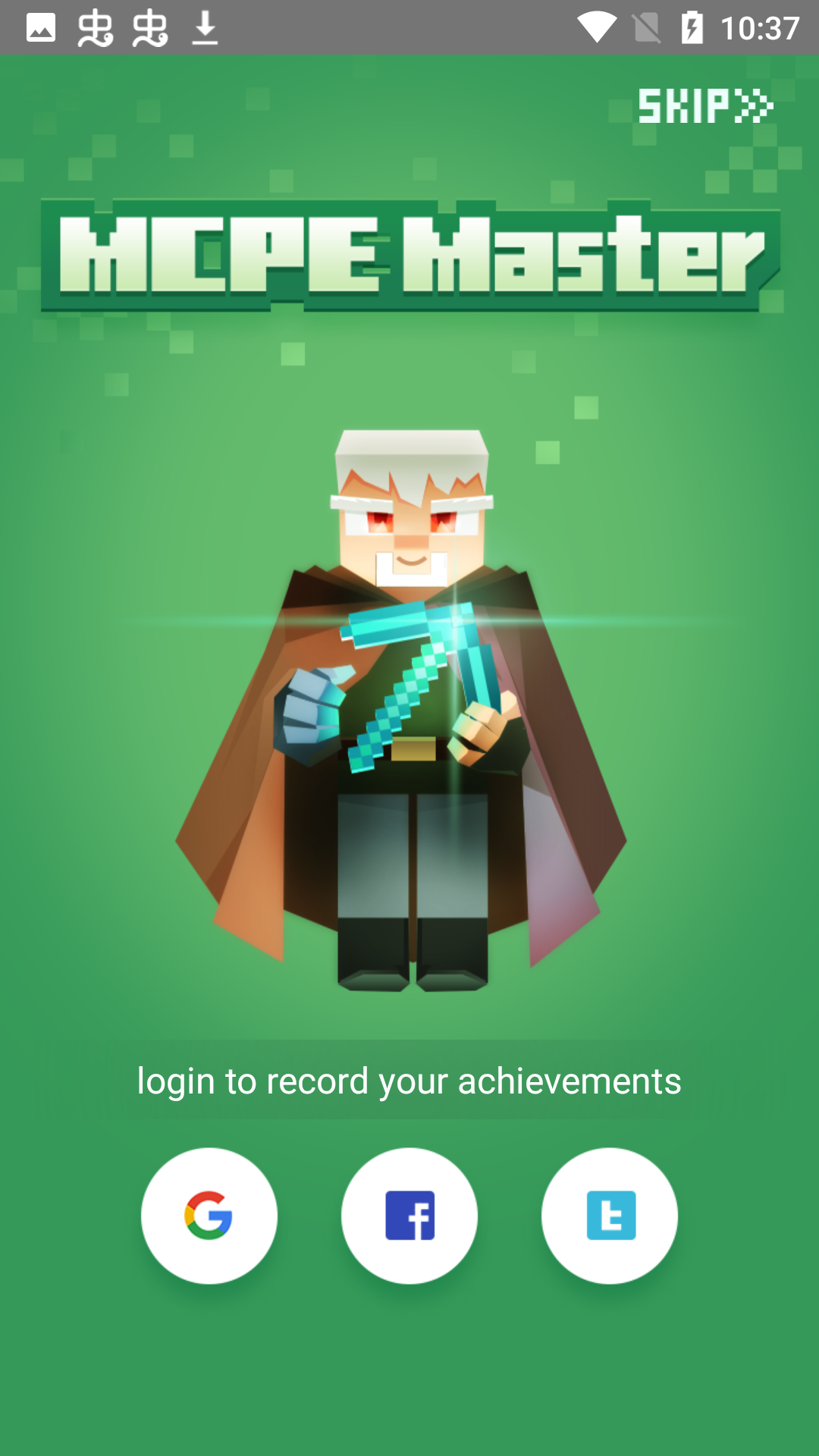The width and height of the screenshot is (819, 1456).
Task: Choose Twitter login option
Action: (x=610, y=1216)
